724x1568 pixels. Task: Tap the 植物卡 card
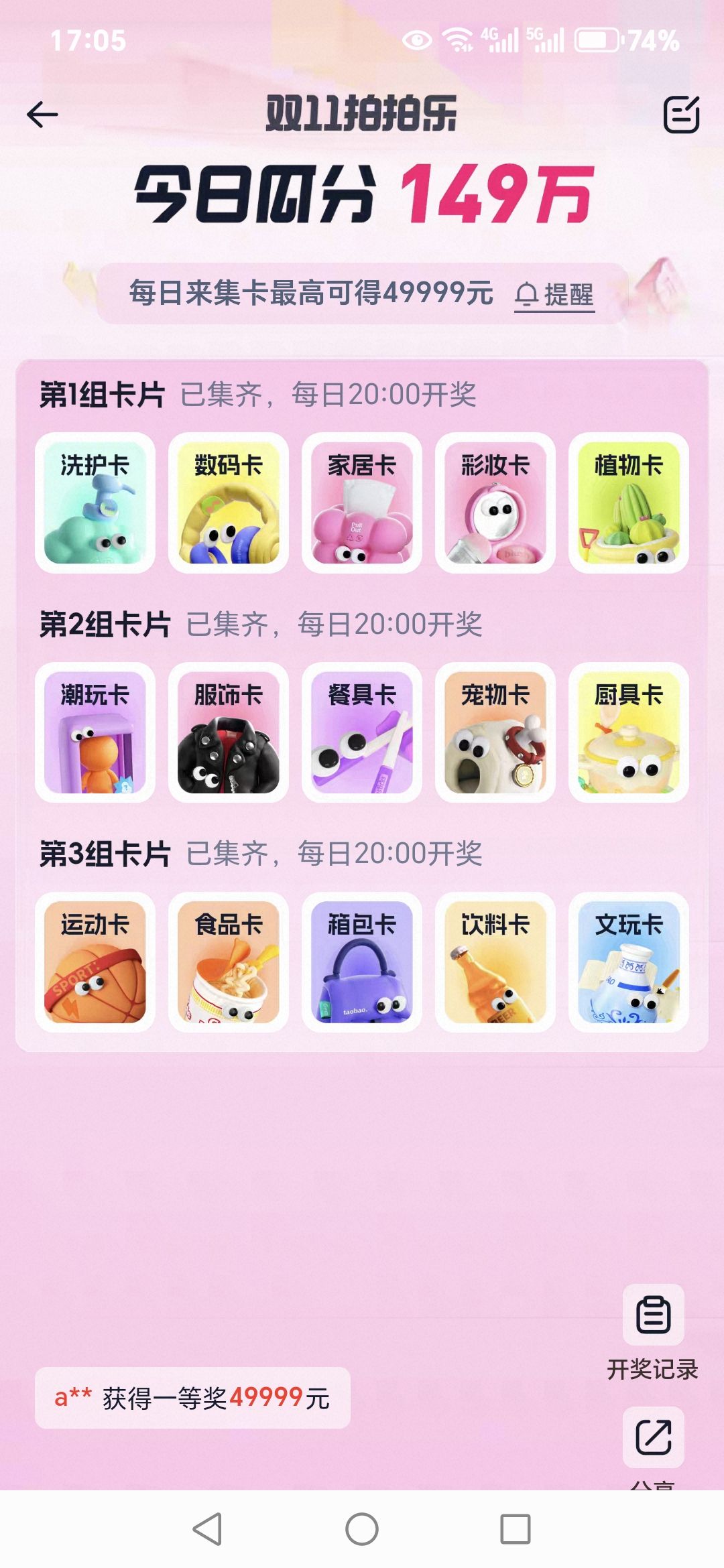click(629, 503)
